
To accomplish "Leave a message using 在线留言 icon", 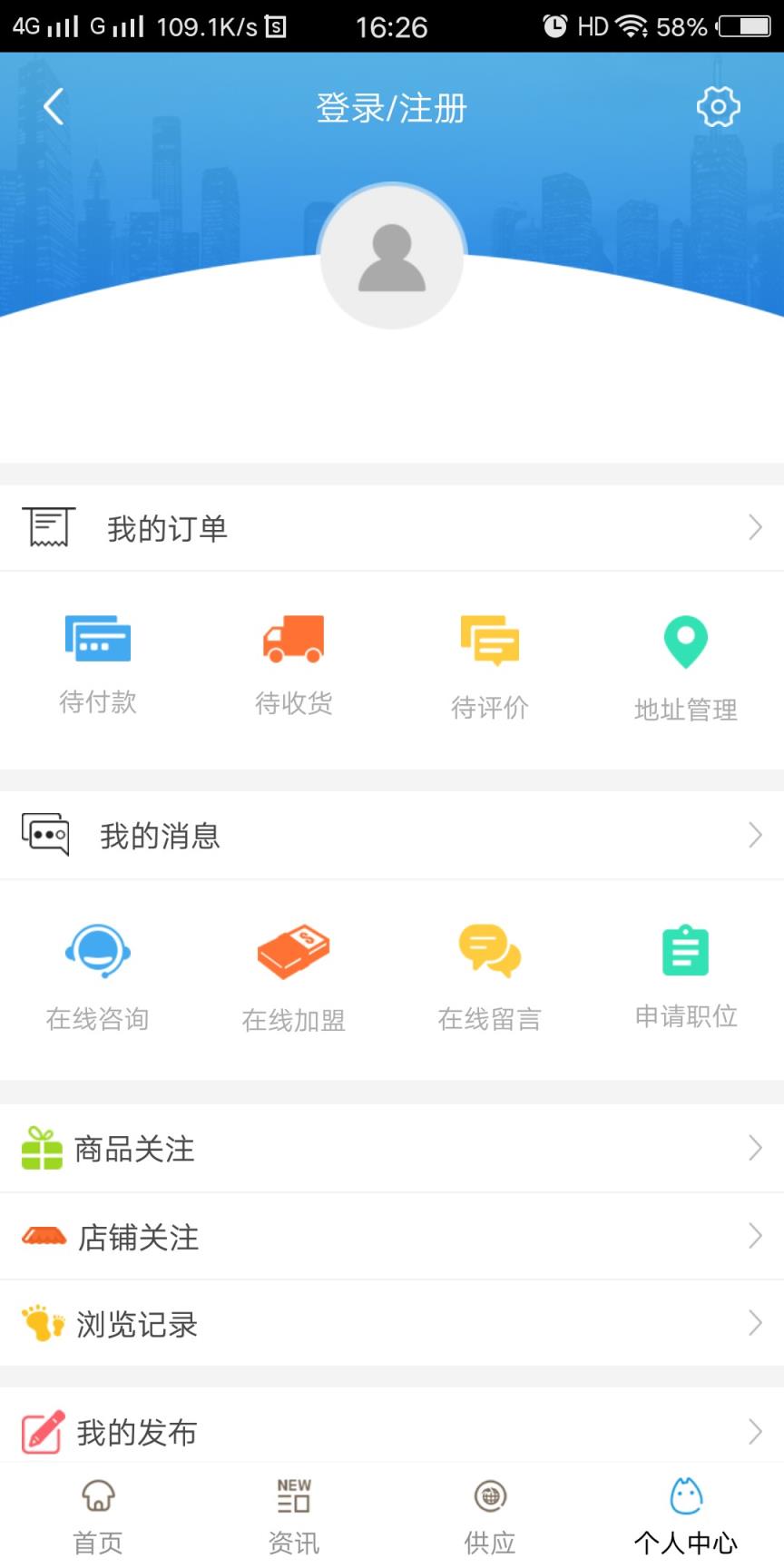I will [490, 952].
